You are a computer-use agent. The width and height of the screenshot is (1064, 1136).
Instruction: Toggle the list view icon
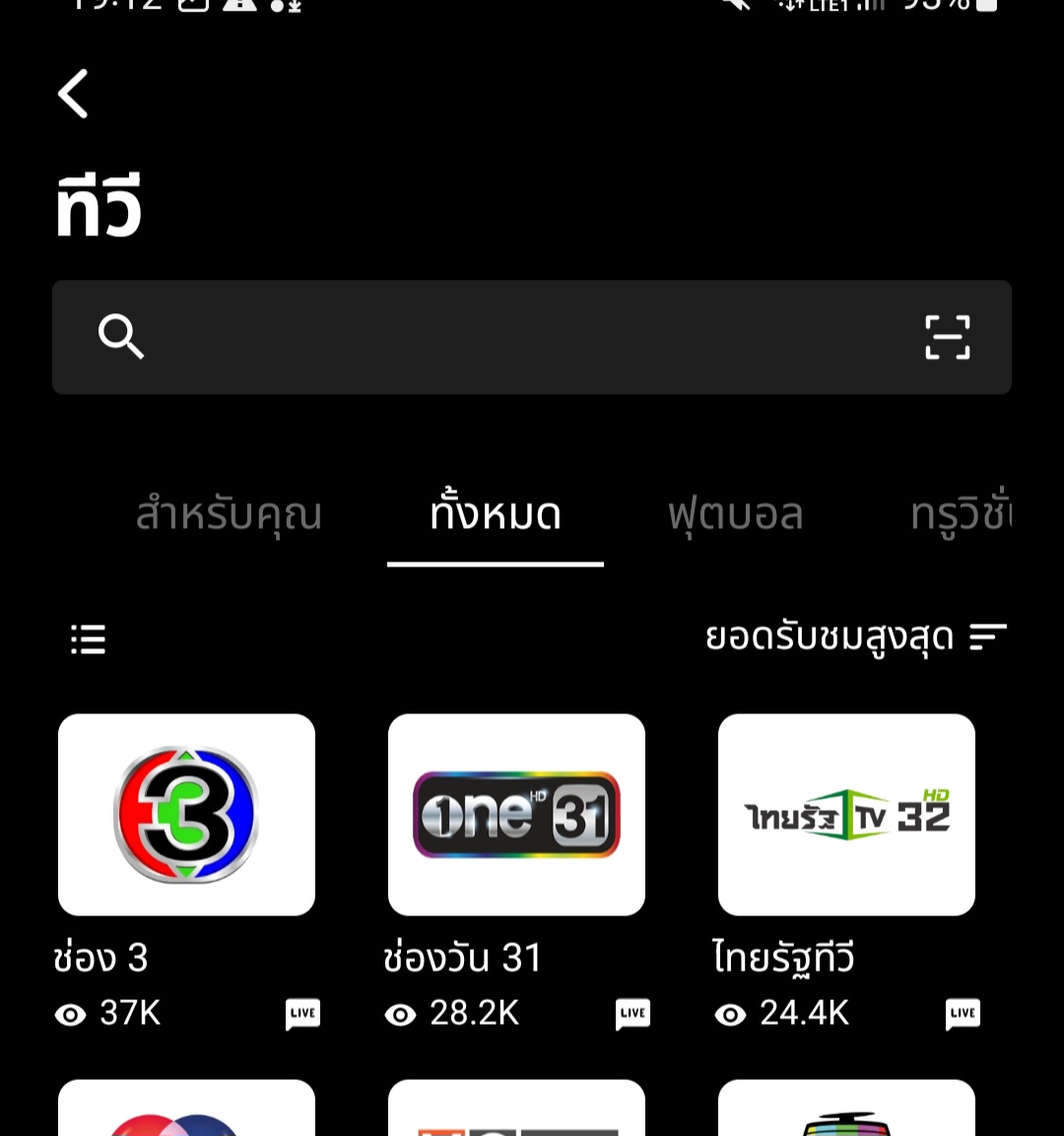(88, 638)
